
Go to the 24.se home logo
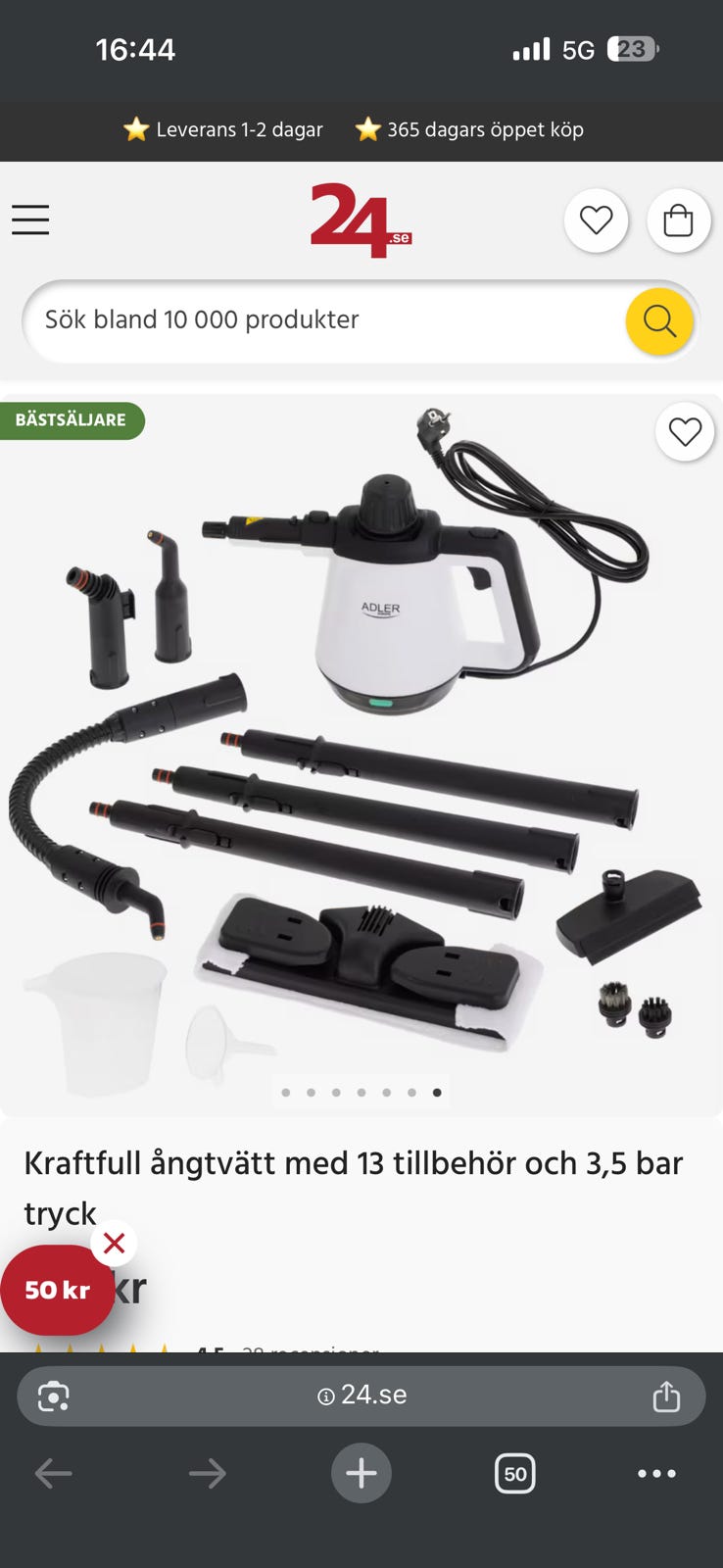coord(361,220)
